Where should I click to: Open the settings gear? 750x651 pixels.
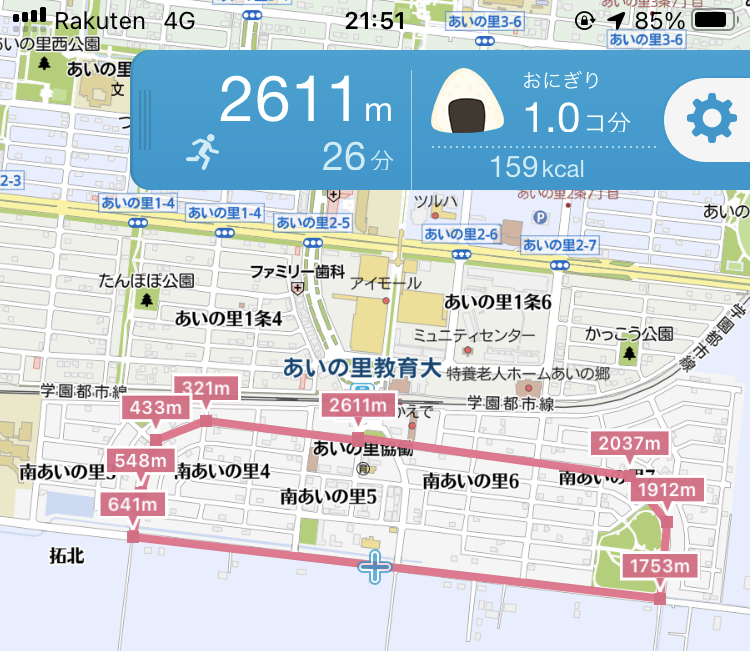[712, 122]
